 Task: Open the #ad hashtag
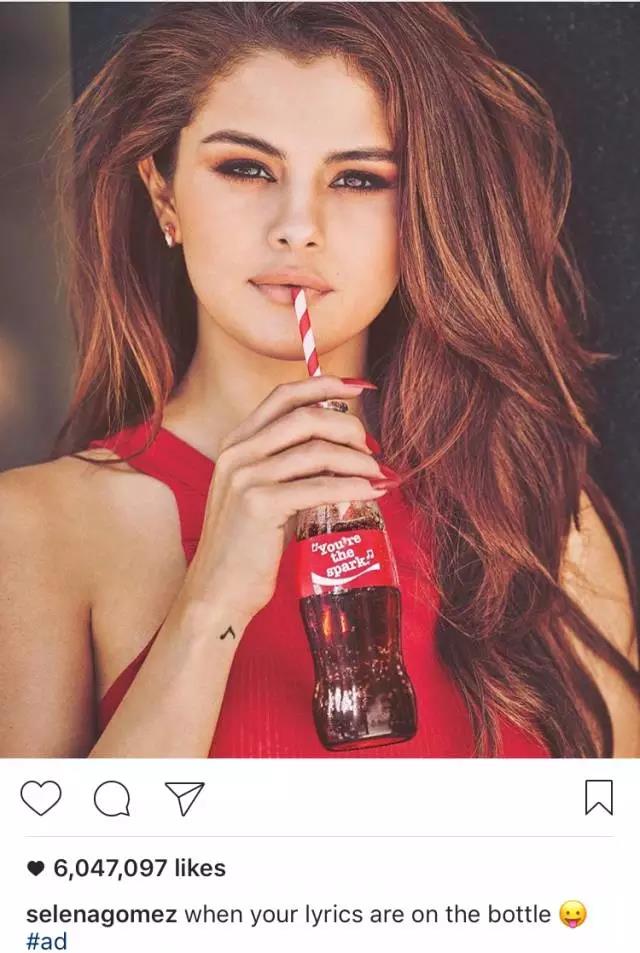click(47, 941)
